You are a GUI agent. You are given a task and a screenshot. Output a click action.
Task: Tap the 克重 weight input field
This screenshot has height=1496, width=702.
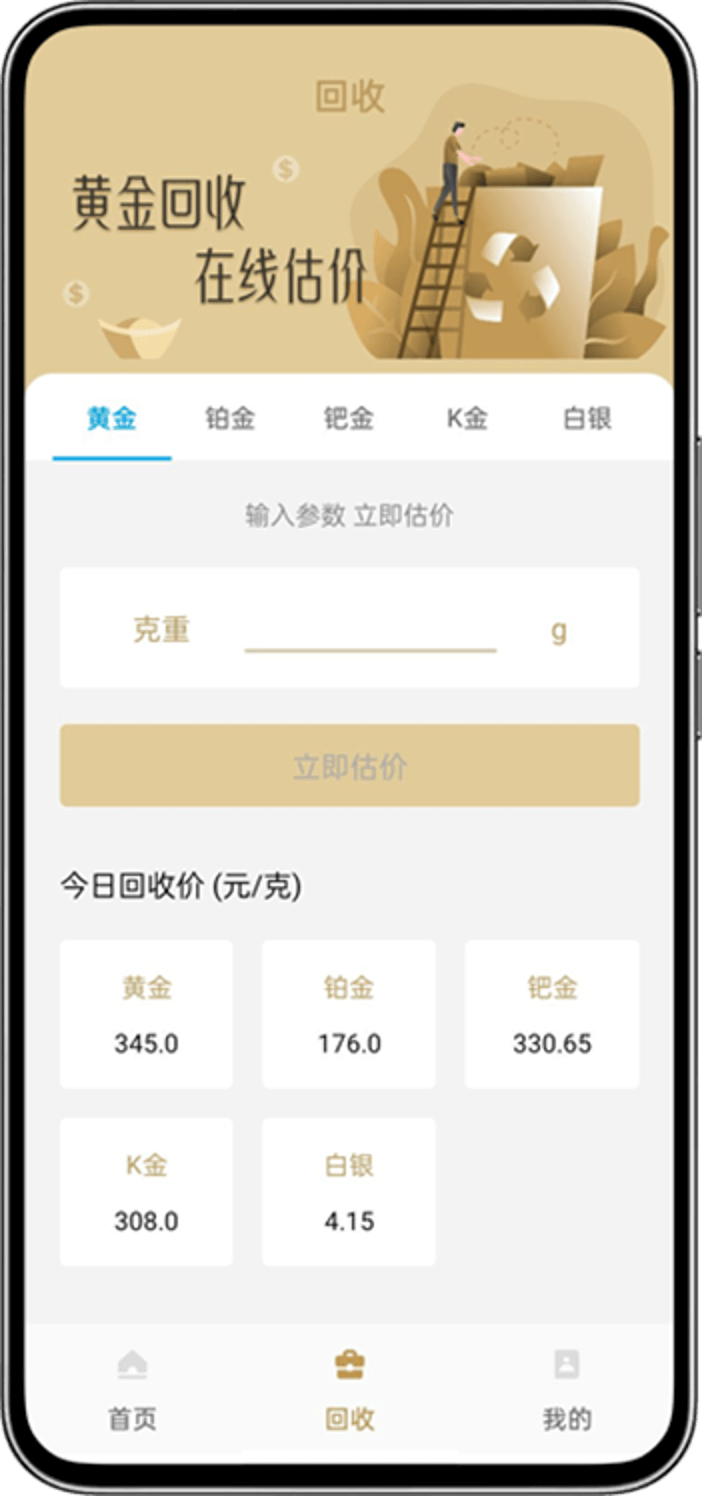point(370,630)
